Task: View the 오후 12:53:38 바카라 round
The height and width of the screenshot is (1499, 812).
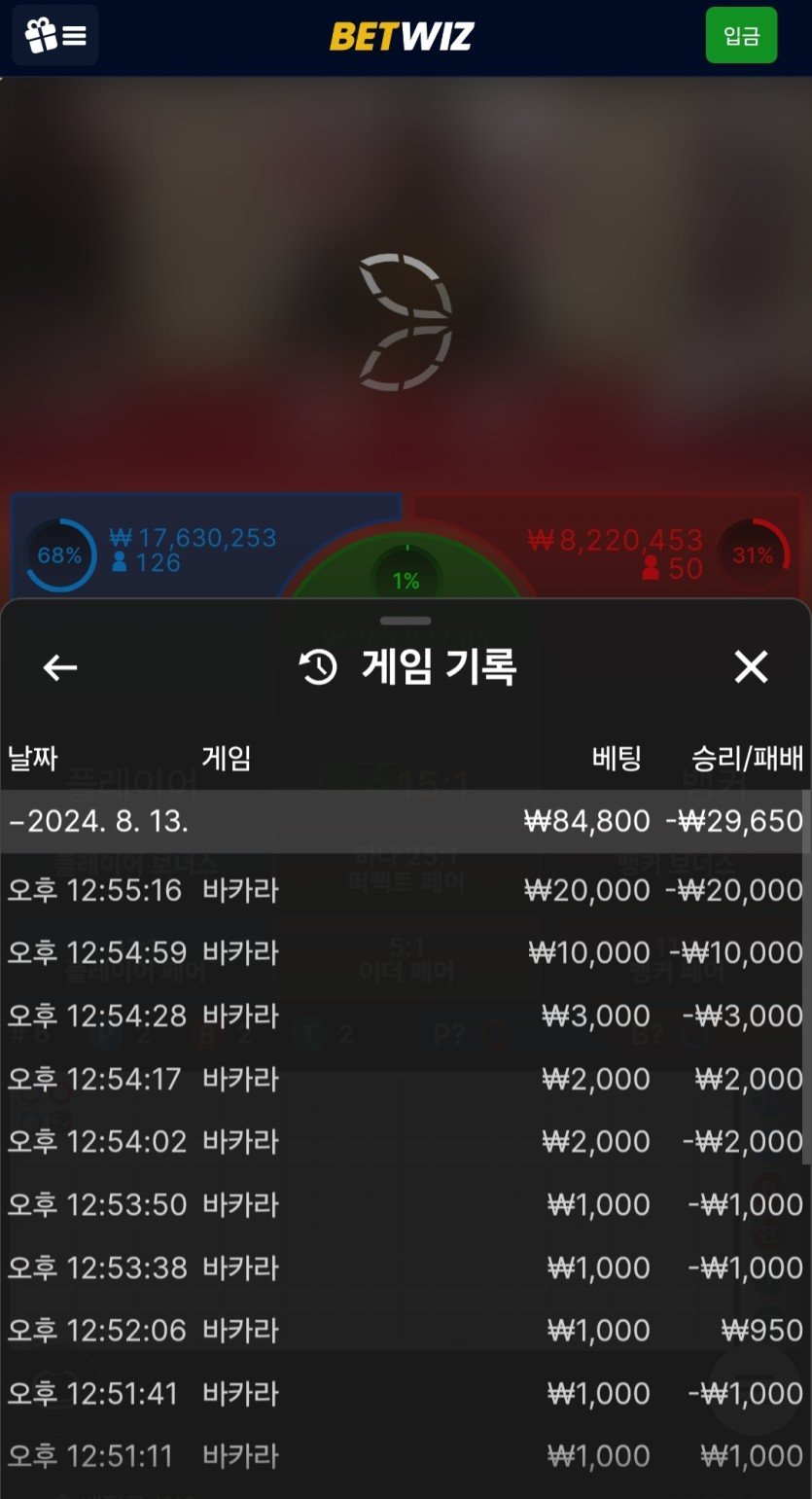Action: pyautogui.click(x=405, y=1267)
